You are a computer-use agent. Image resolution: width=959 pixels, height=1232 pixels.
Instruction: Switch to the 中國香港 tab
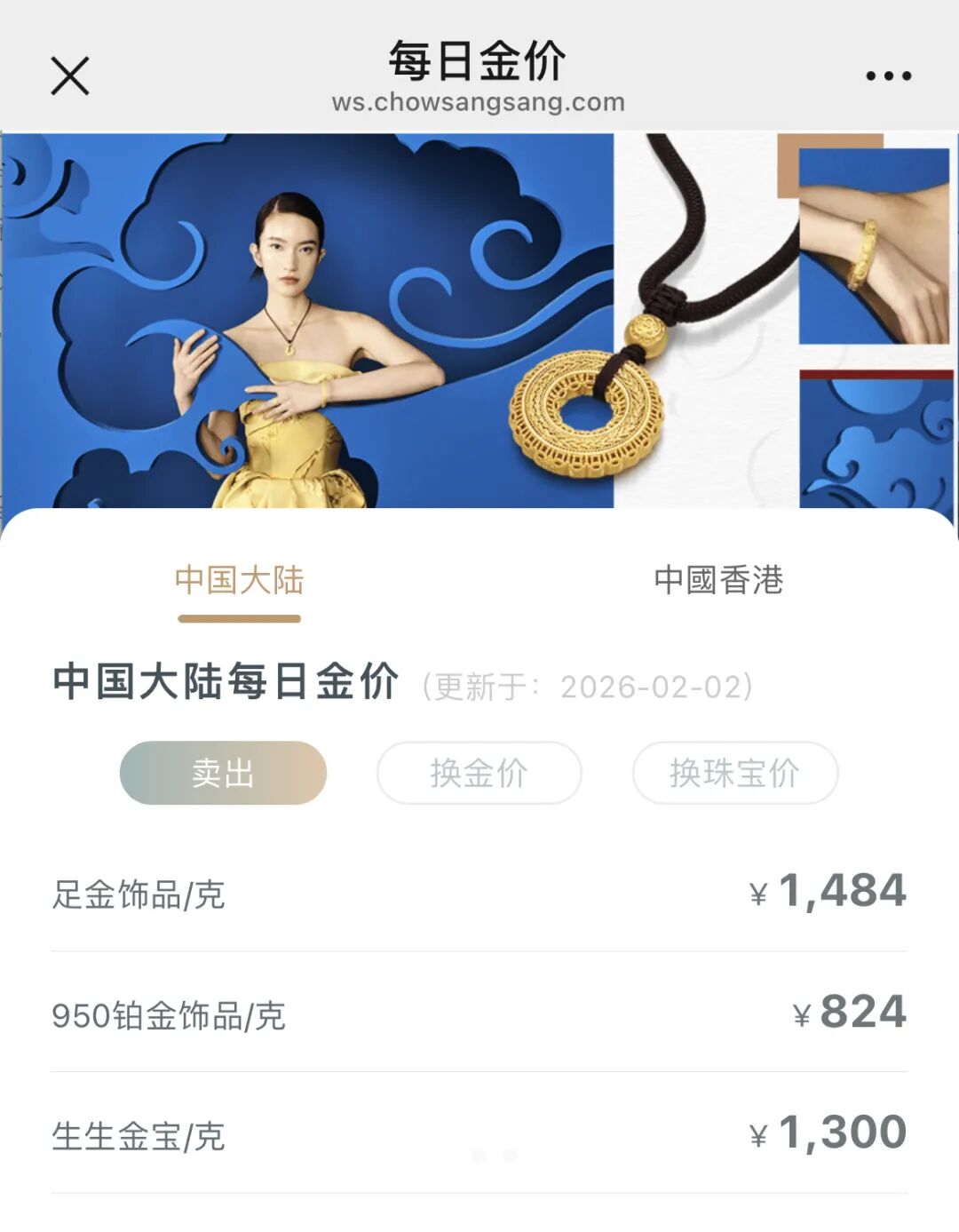coord(718,581)
